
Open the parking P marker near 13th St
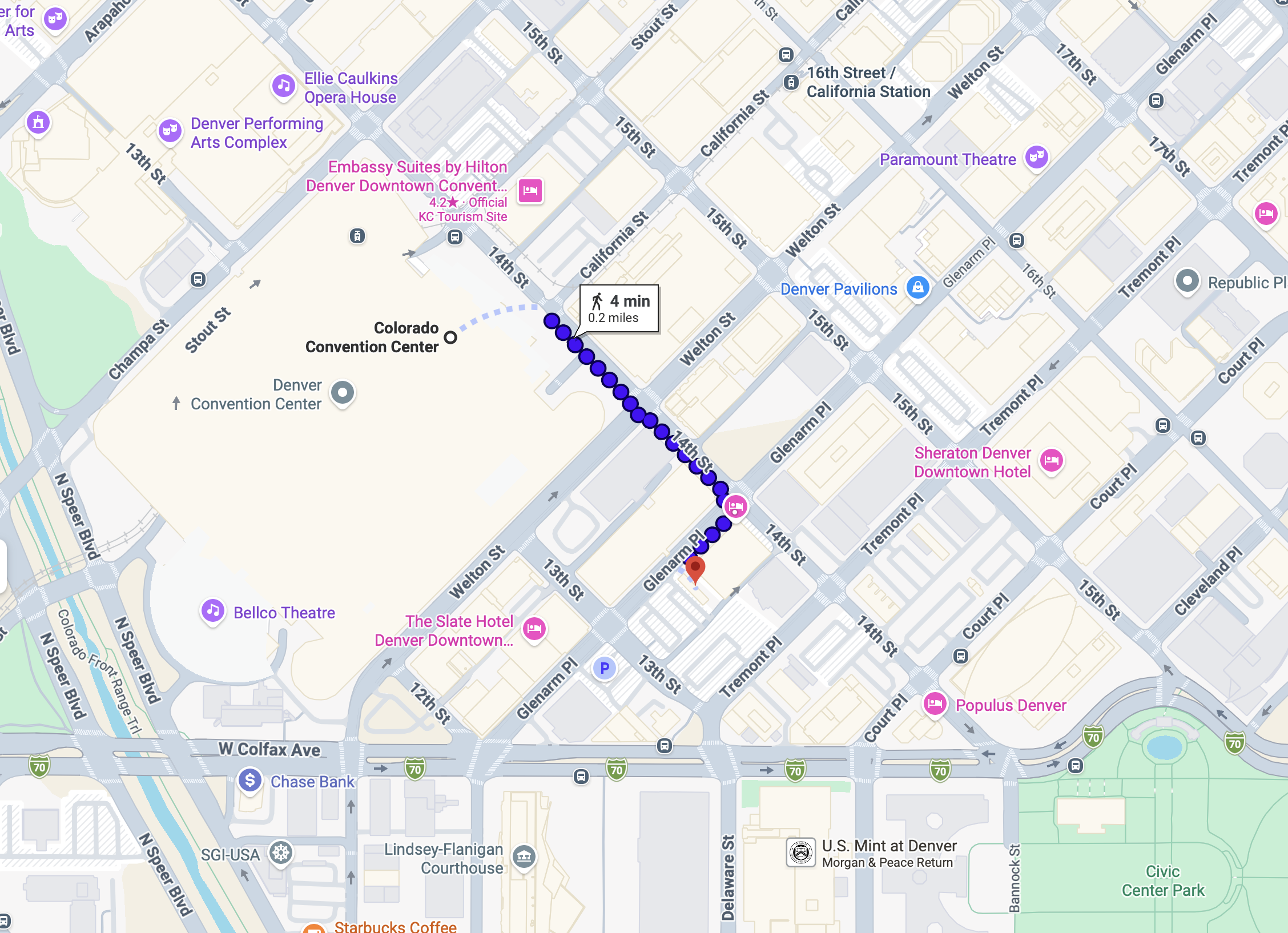(605, 668)
